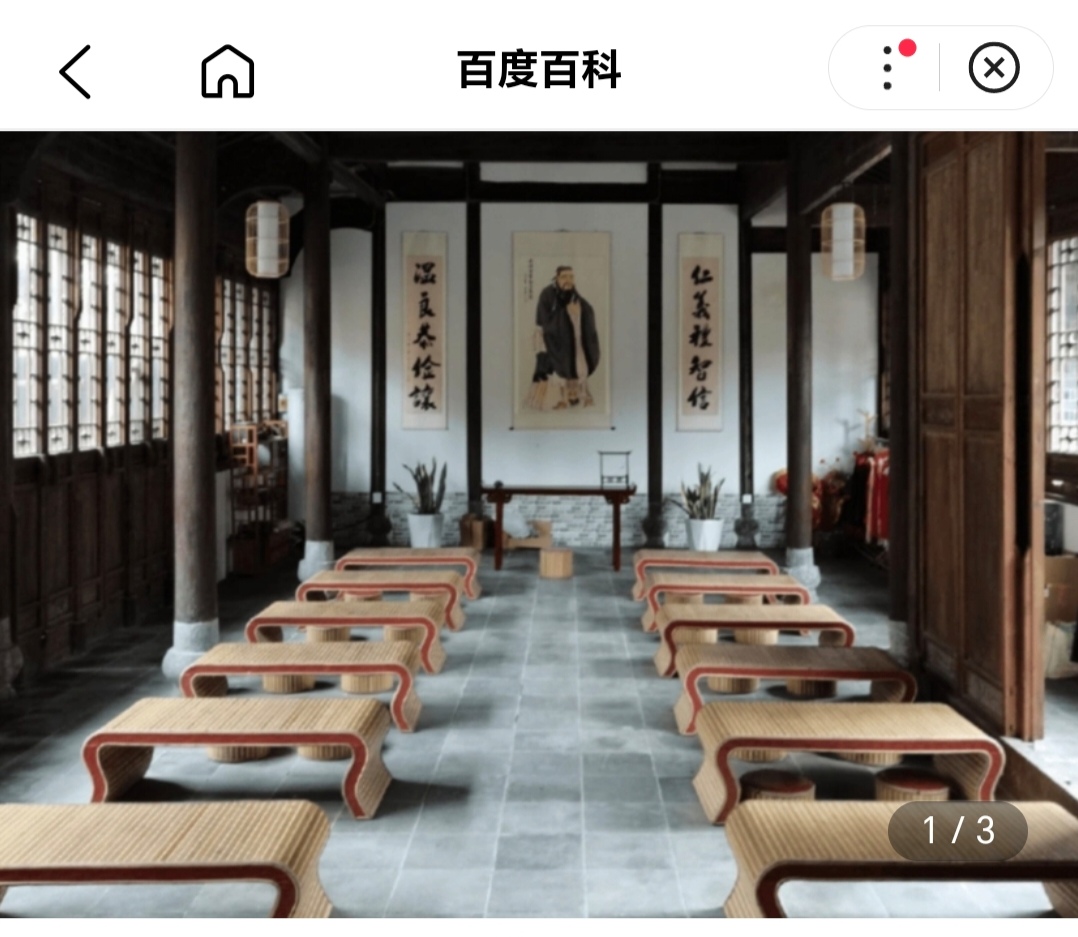
Task: Open the three-dot more options menu
Action: click(888, 68)
